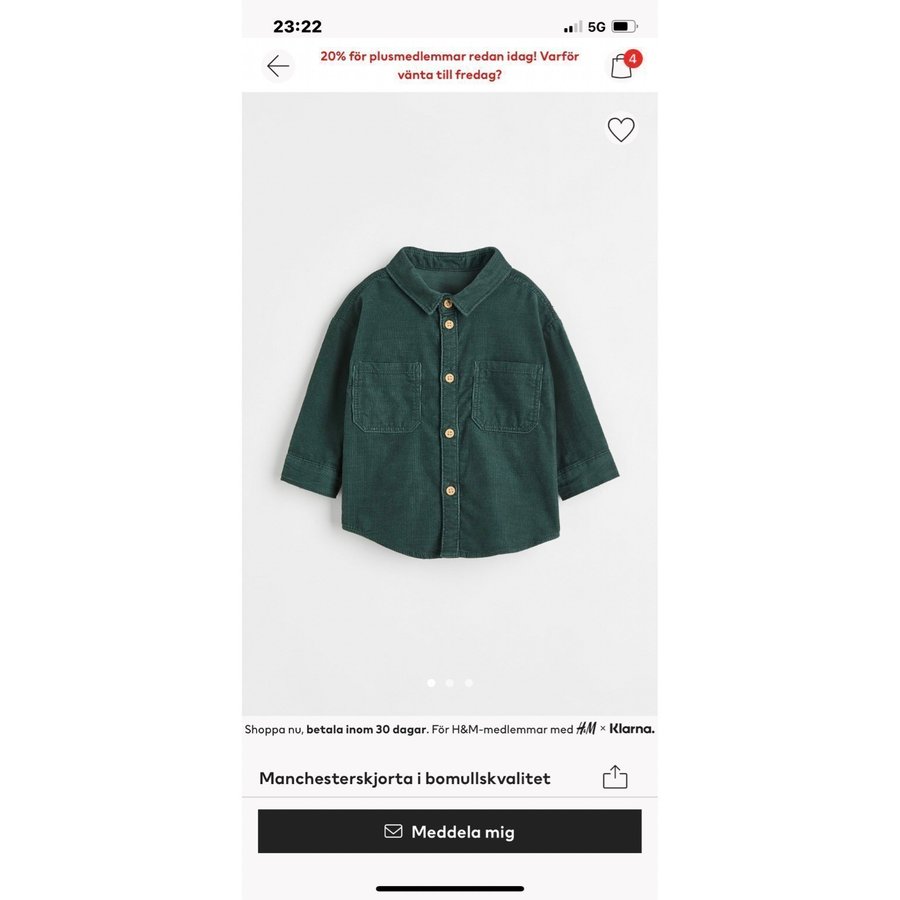
Task: Add the green shirt to favorites
Action: [x=621, y=129]
